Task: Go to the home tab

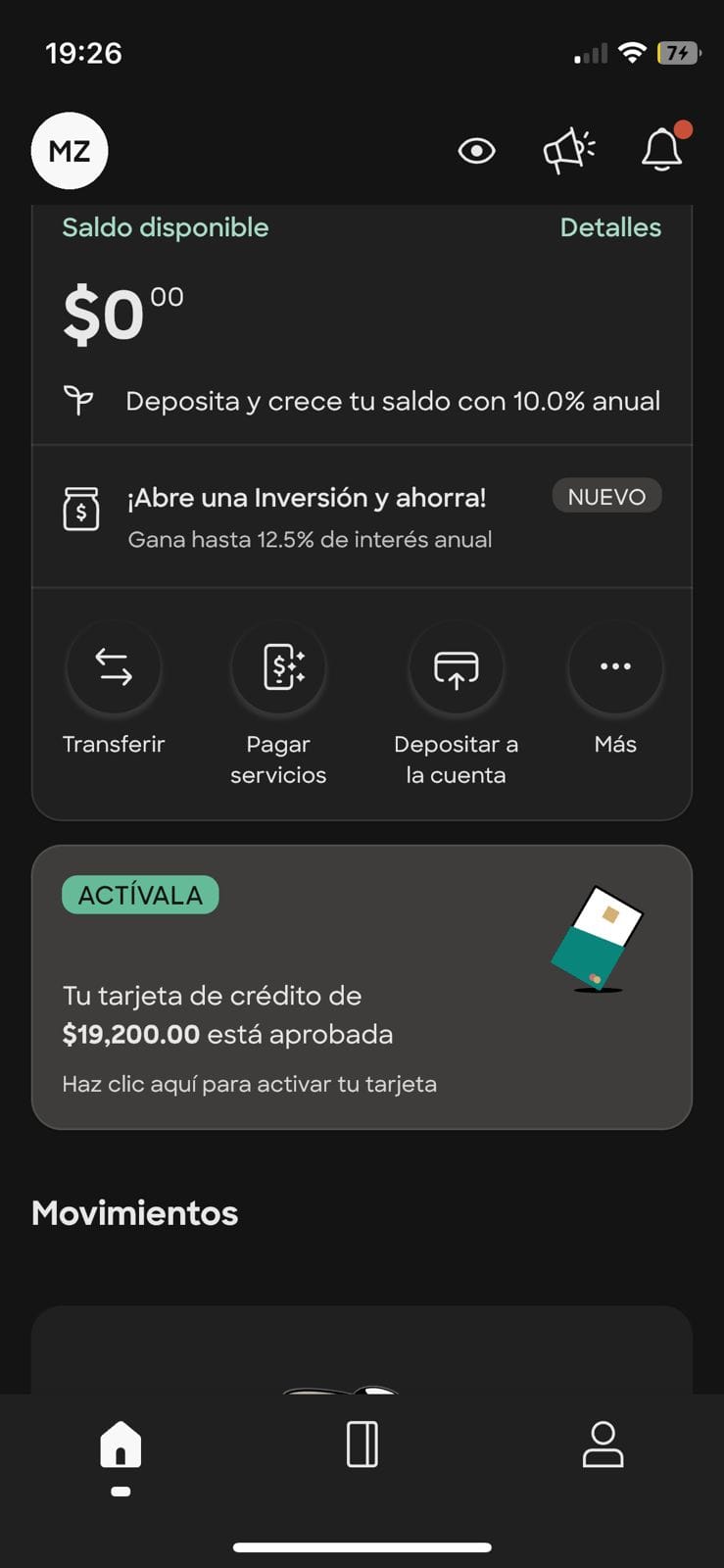Action: coord(121,1445)
